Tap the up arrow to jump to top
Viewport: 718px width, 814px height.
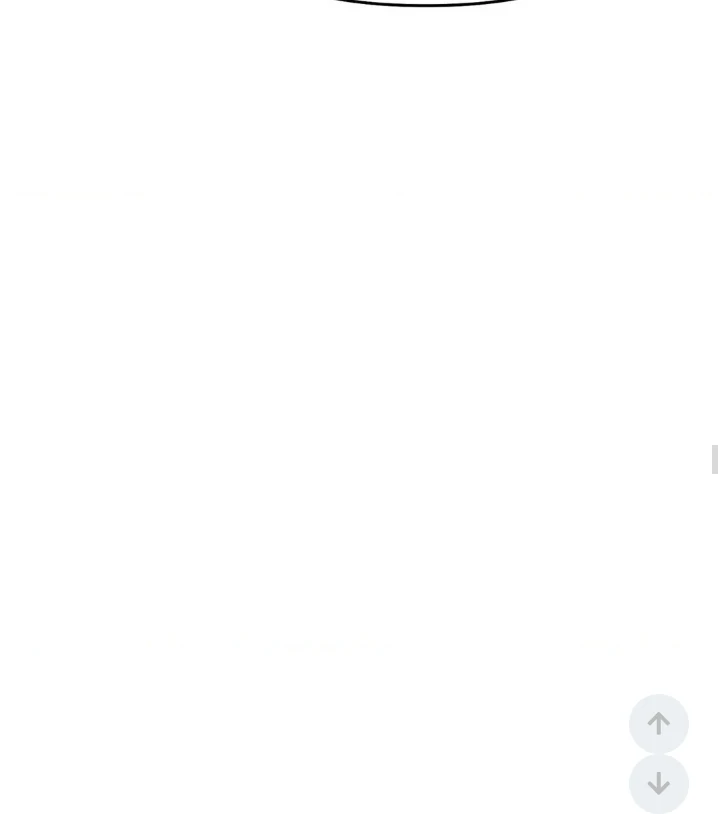coord(658,723)
